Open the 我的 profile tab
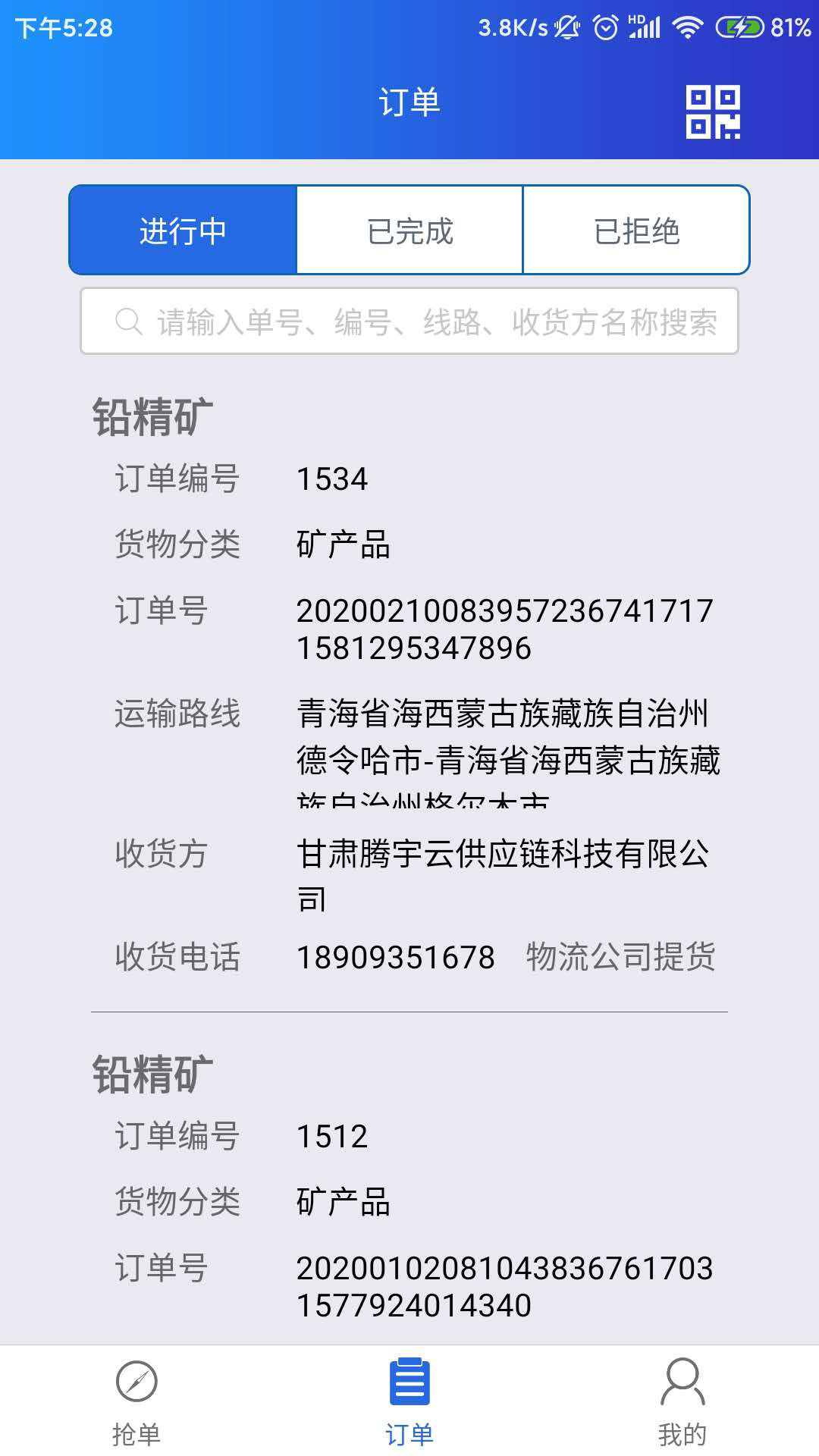This screenshot has height=1456, width=819. [x=682, y=1401]
